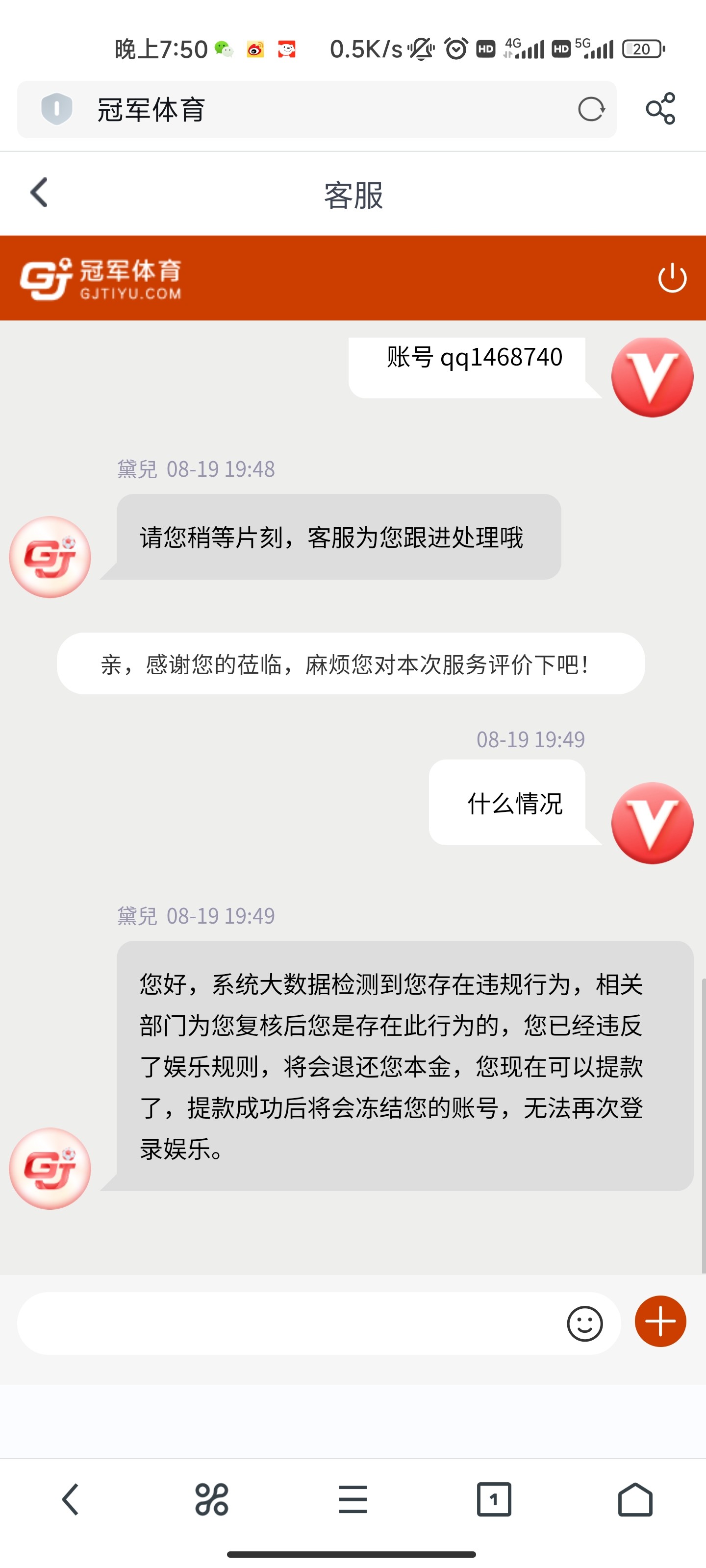Share this page
706x1568 pixels.
(x=660, y=109)
